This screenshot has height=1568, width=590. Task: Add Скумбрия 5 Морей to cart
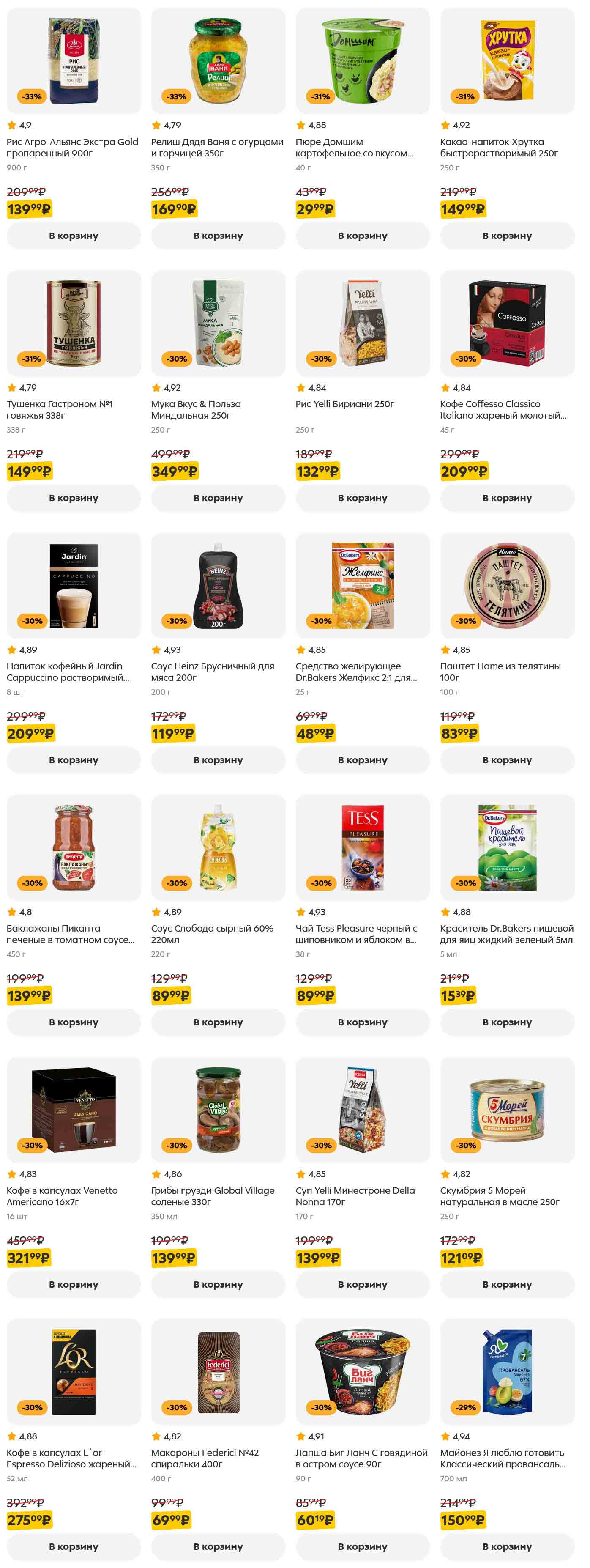[x=507, y=1284]
